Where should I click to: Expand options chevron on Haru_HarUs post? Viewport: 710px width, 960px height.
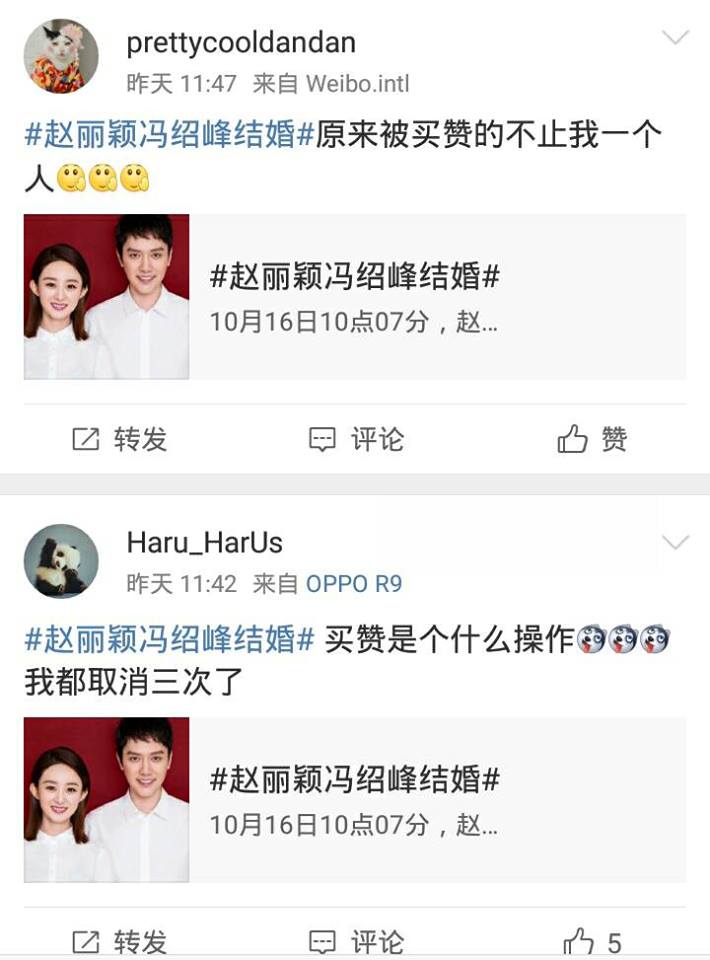coord(676,543)
